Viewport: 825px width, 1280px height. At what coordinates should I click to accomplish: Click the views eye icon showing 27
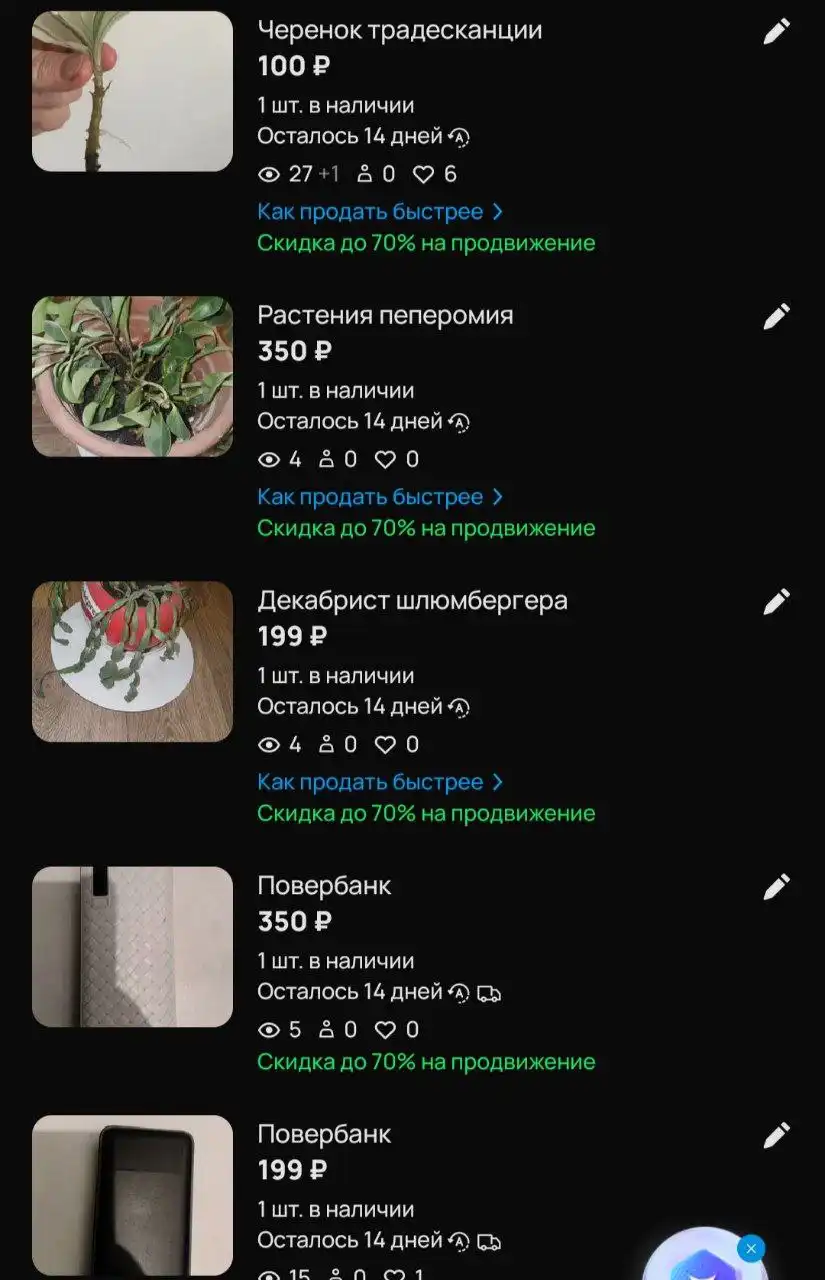pyautogui.click(x=269, y=174)
